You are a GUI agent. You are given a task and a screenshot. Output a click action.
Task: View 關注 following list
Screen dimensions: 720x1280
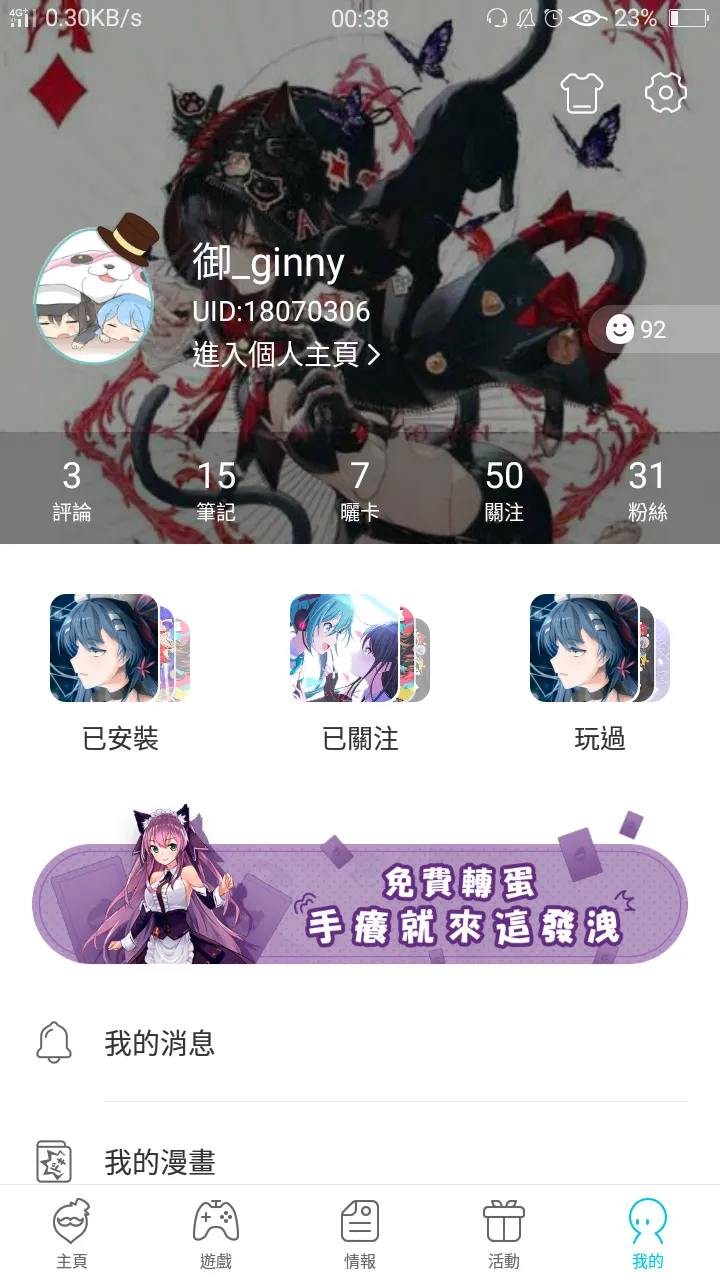504,491
